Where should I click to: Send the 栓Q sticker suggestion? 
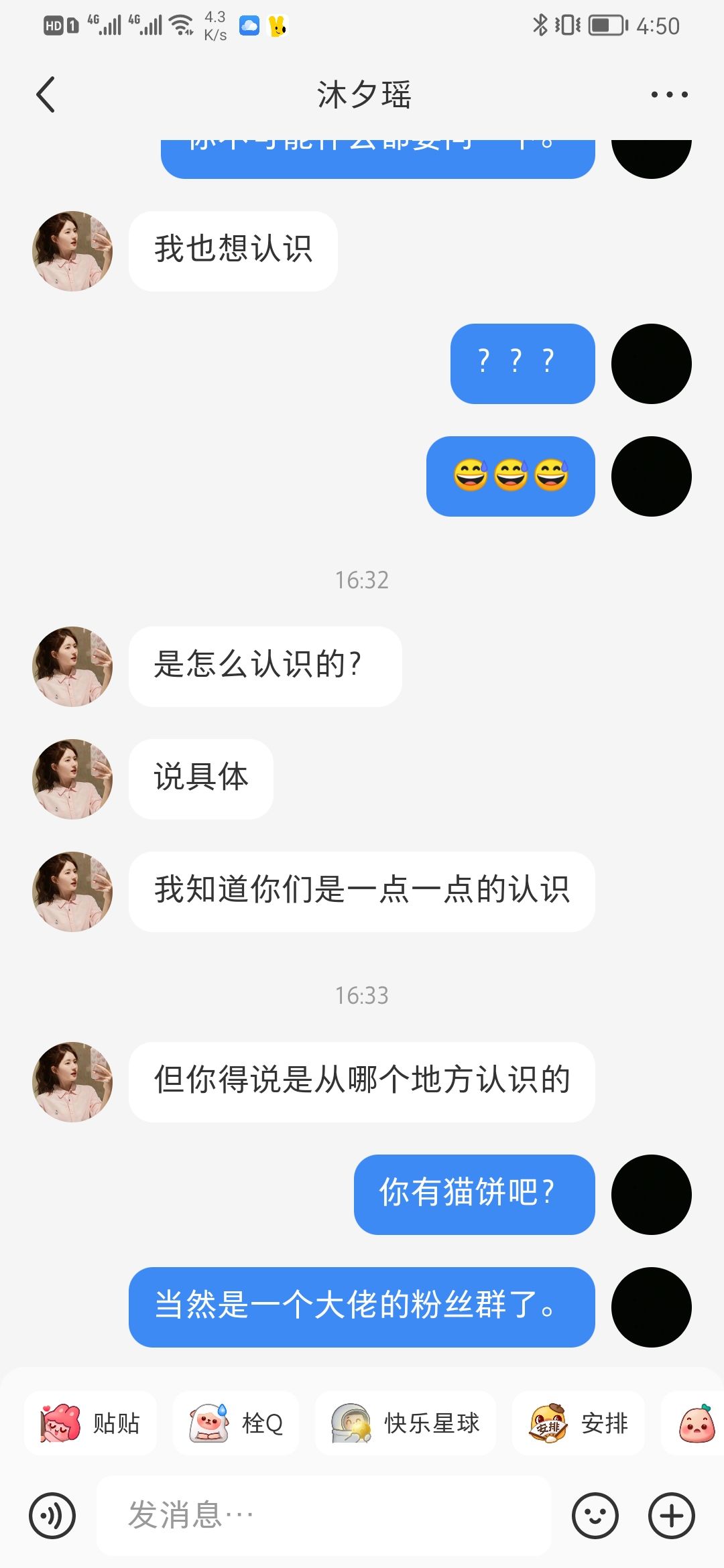click(x=236, y=1423)
